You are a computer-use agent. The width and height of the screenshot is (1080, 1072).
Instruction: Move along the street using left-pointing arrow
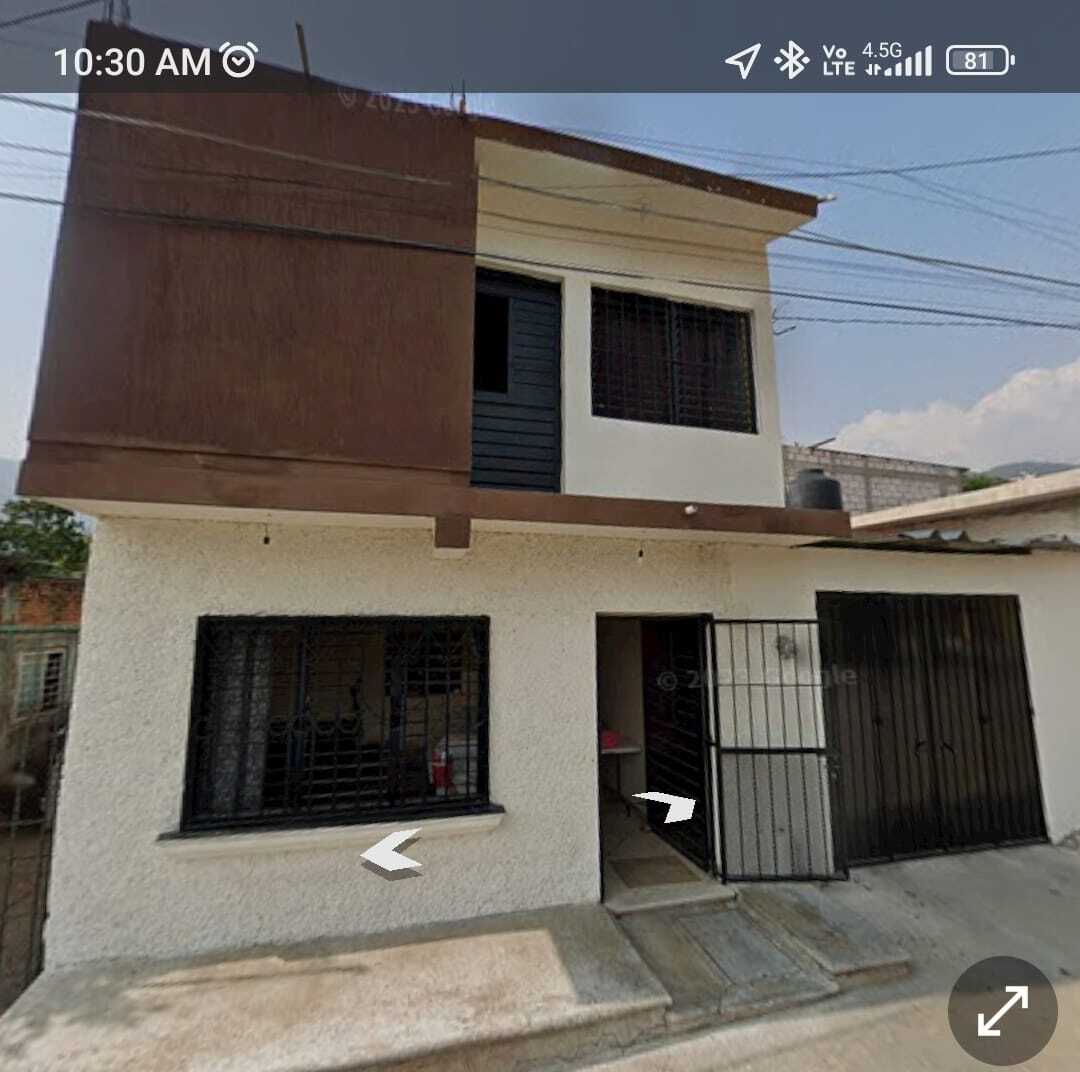coord(391,851)
